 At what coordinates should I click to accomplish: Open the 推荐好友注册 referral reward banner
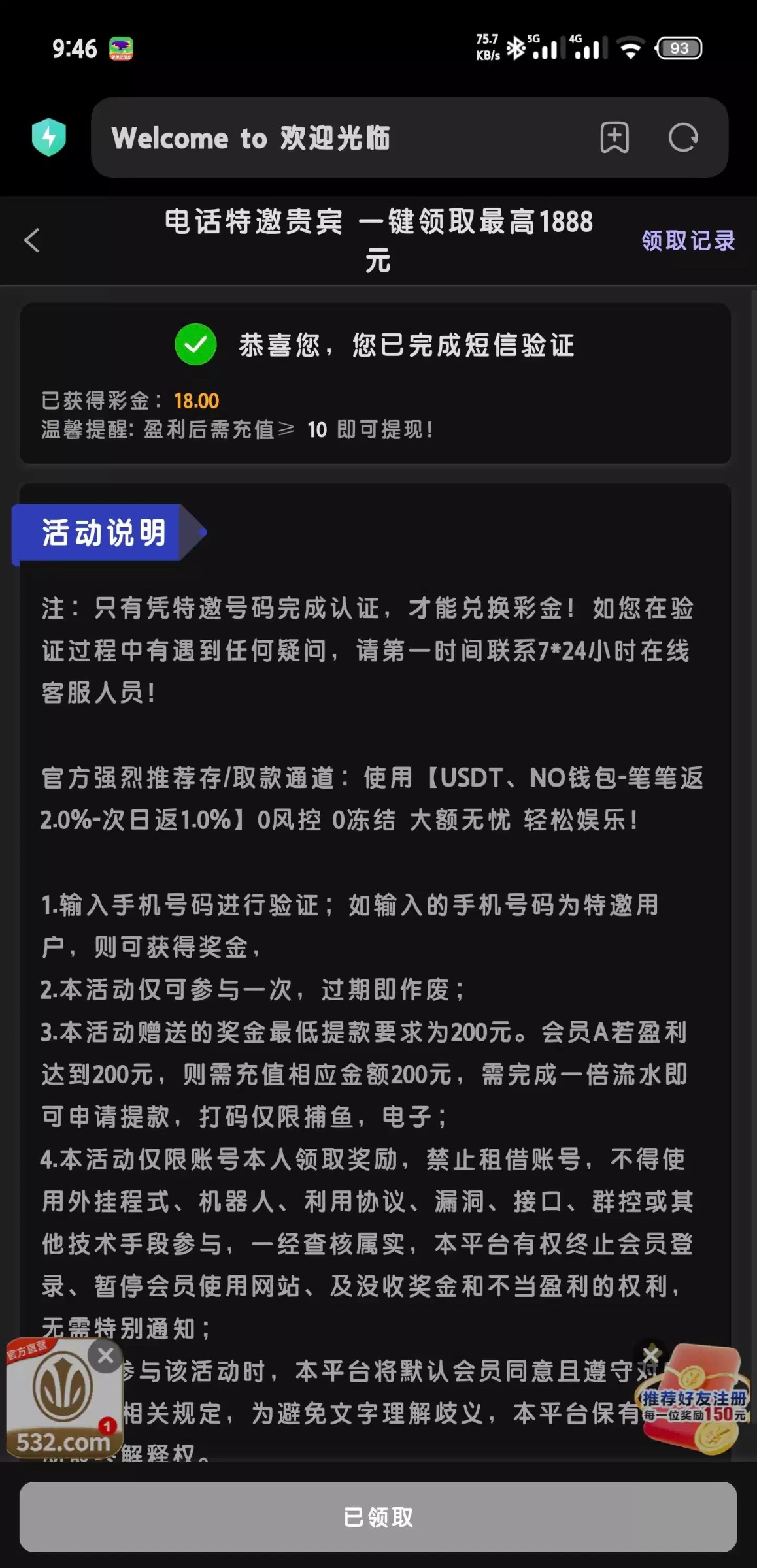tap(694, 1403)
